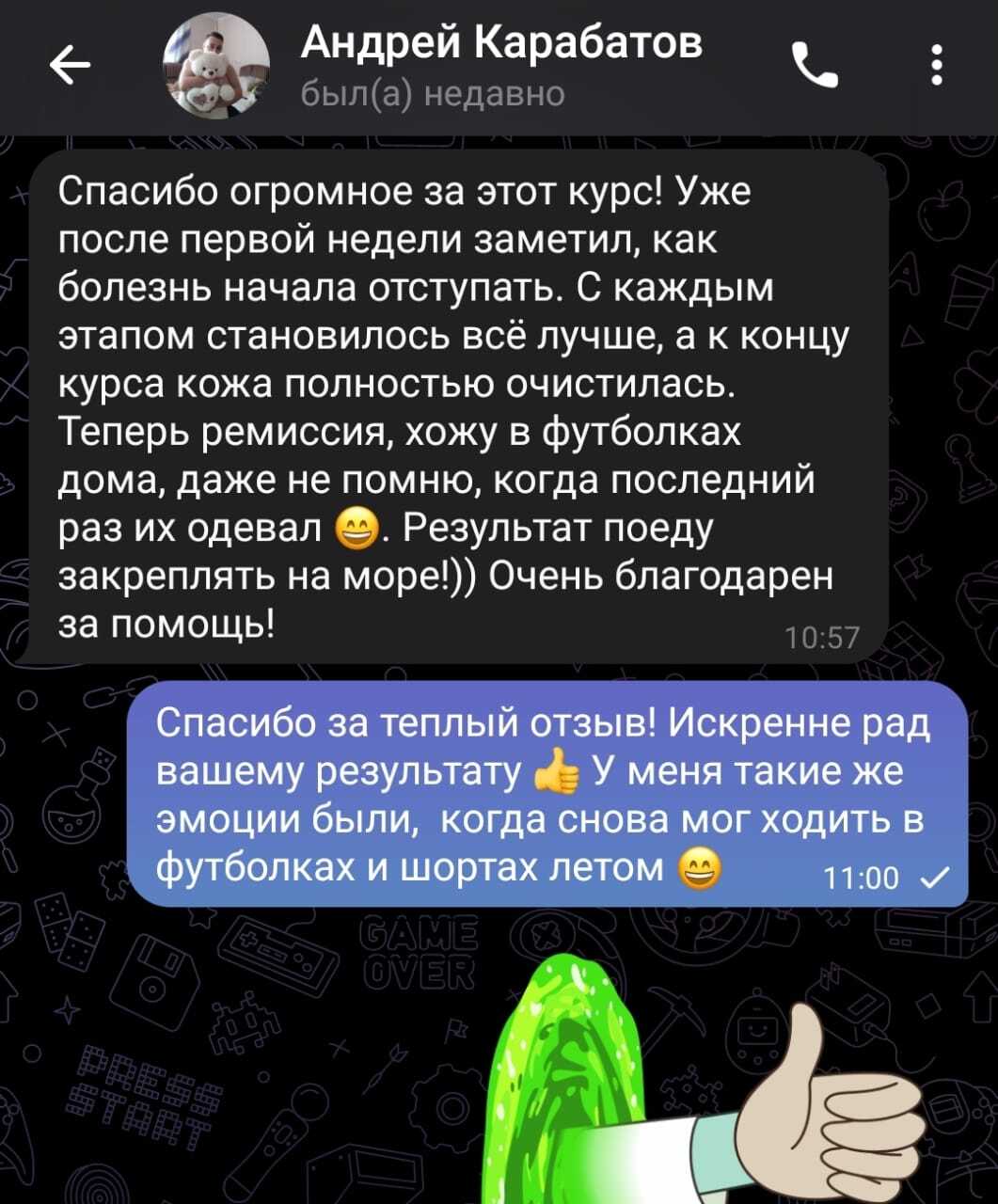998x1204 pixels.
Task: Start a voice call with Андрей Карабатов
Action: [814, 66]
